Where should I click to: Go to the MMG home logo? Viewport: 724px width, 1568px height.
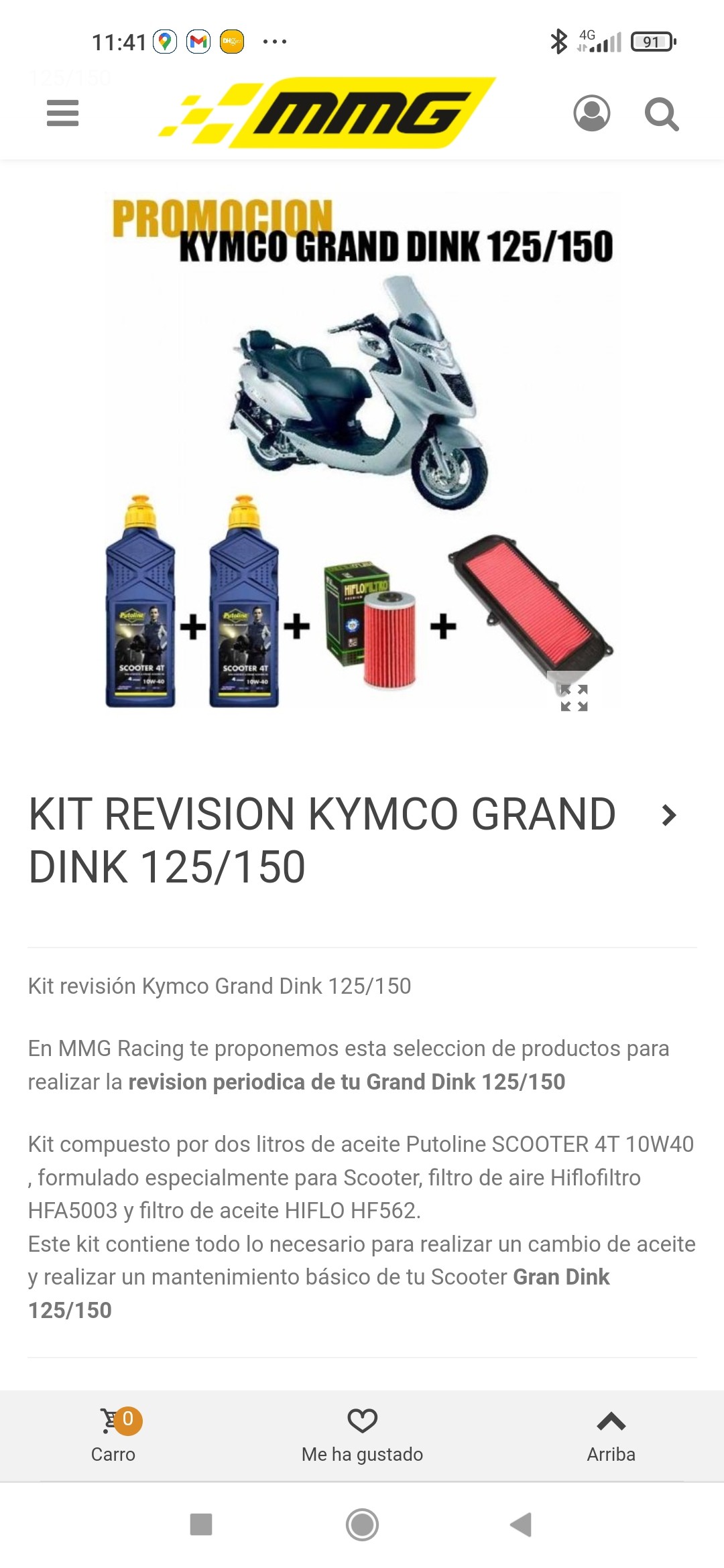coord(327,113)
